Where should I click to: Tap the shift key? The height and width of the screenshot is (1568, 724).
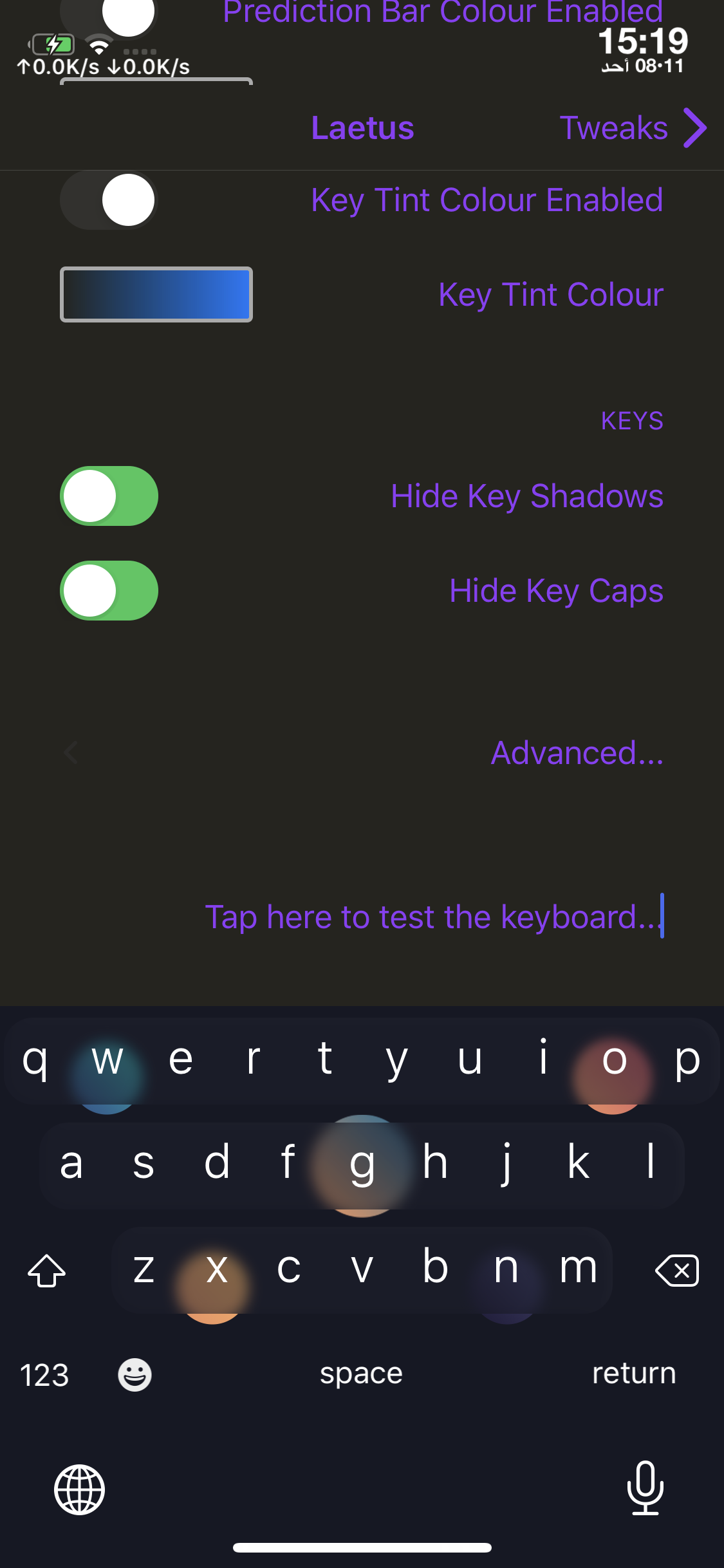[47, 1270]
